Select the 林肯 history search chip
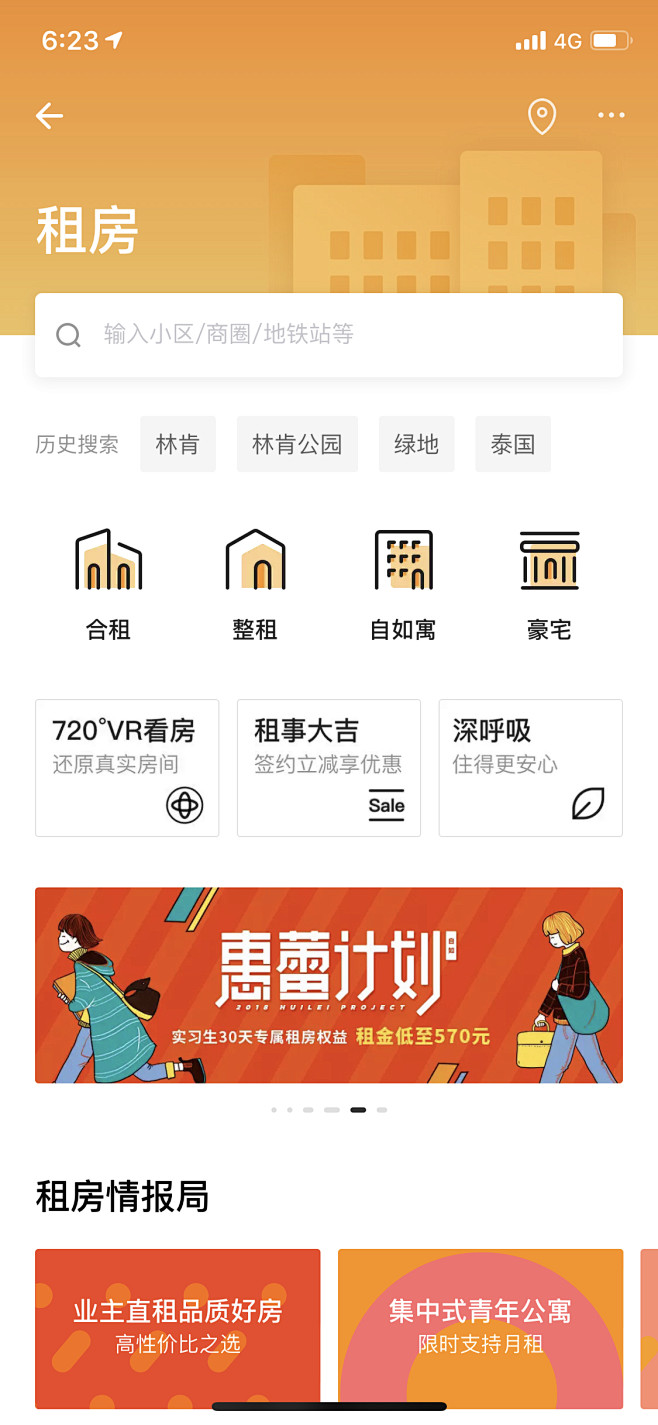The width and height of the screenshot is (658, 1425). [x=178, y=444]
